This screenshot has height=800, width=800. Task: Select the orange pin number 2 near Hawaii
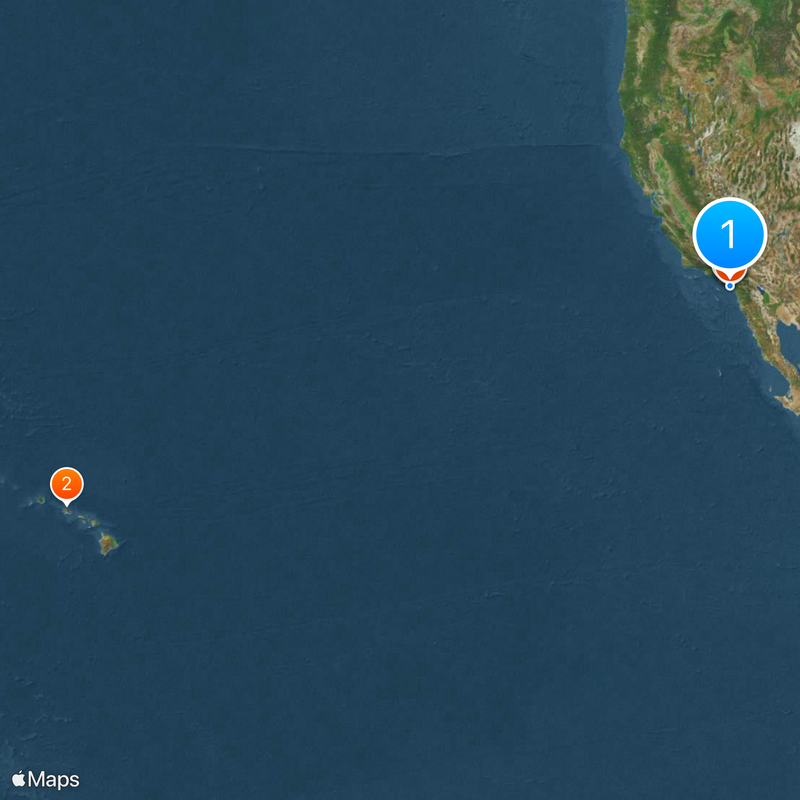tap(66, 485)
